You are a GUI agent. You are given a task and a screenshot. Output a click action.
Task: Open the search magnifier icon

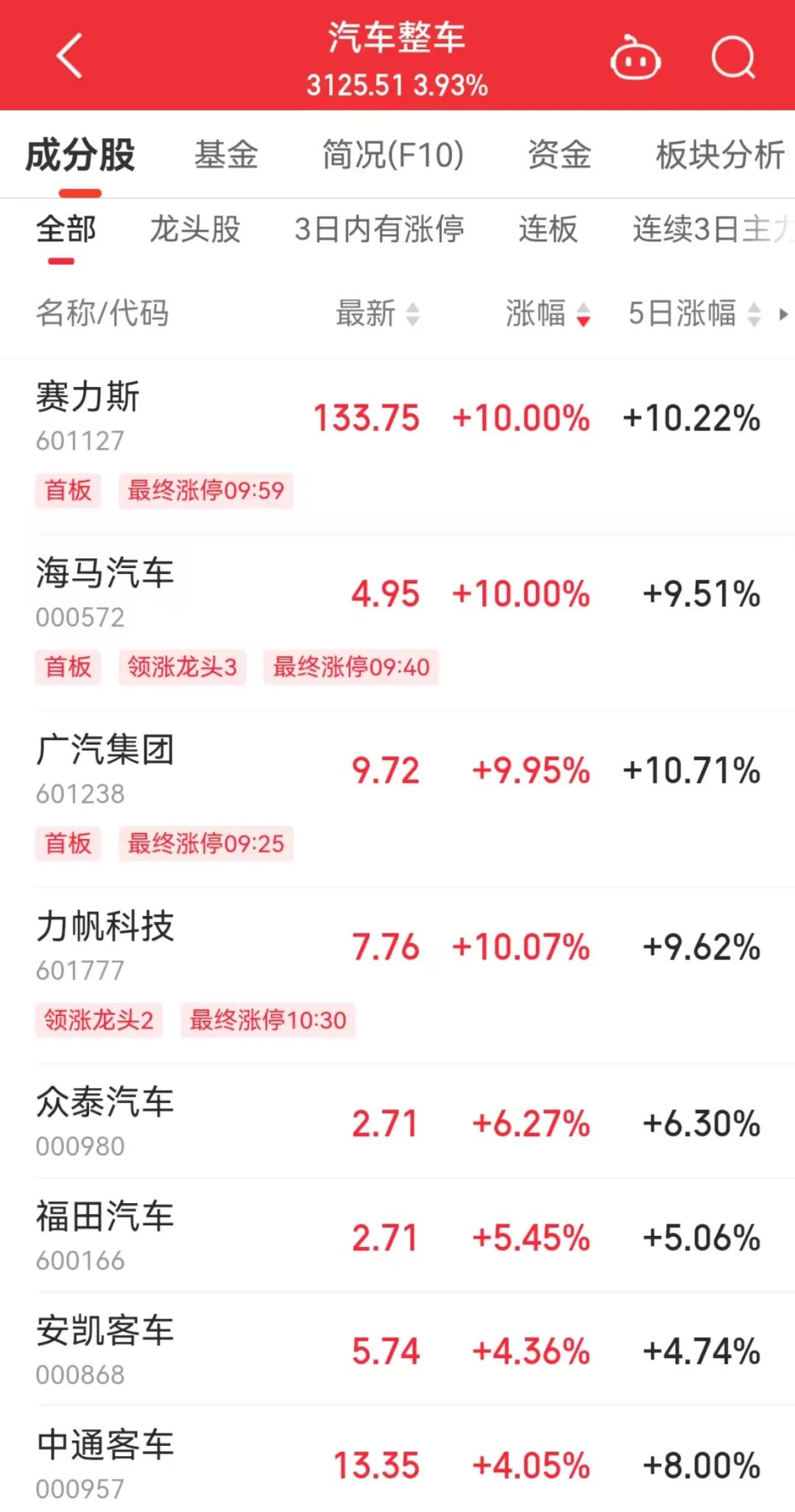733,58
